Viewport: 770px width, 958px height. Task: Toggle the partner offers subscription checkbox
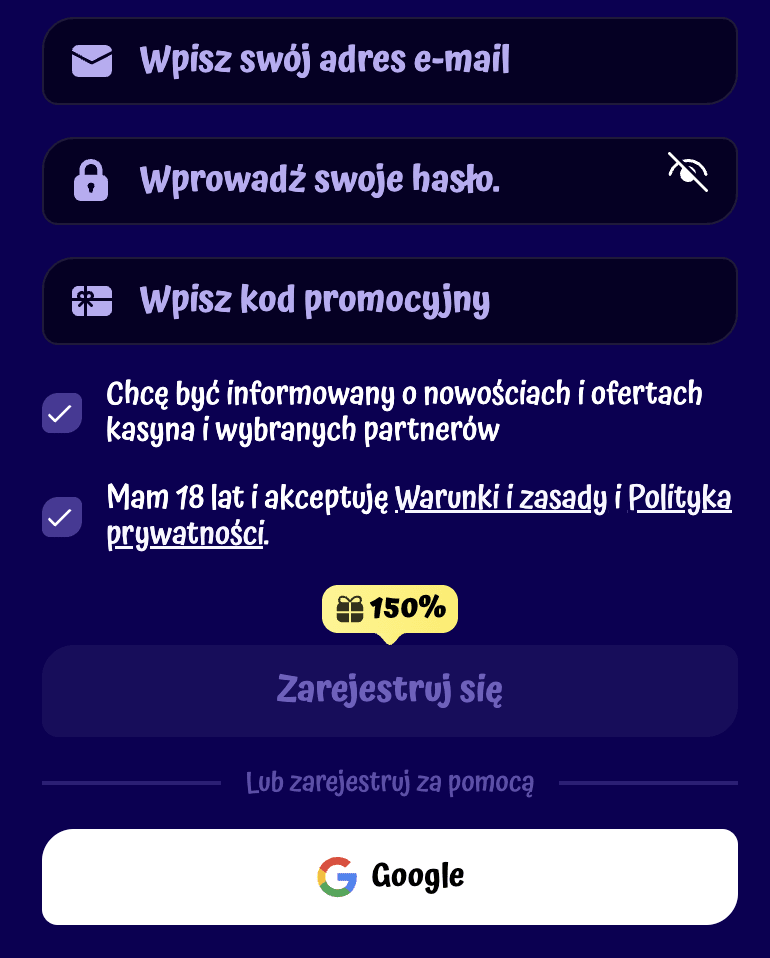61,412
